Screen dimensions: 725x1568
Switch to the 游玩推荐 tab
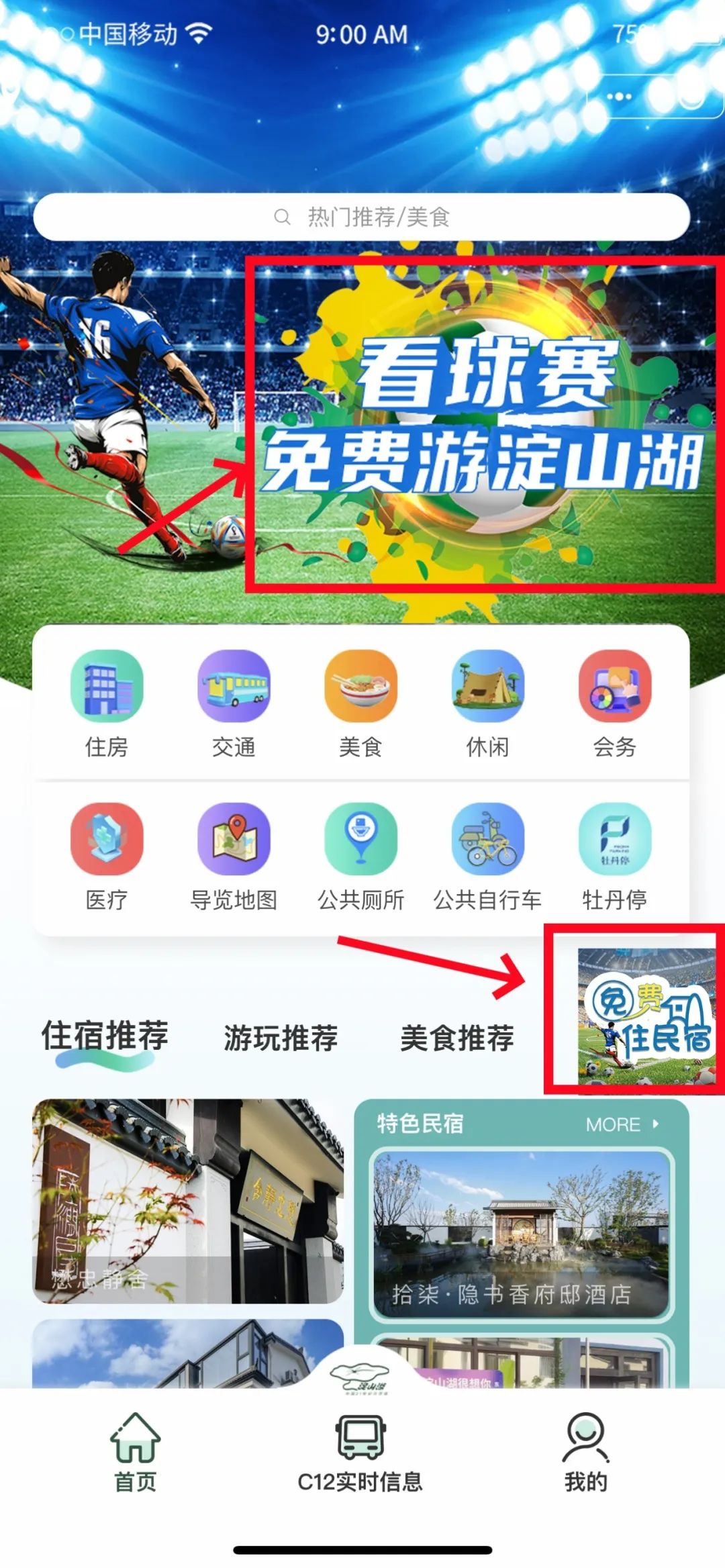281,1038
